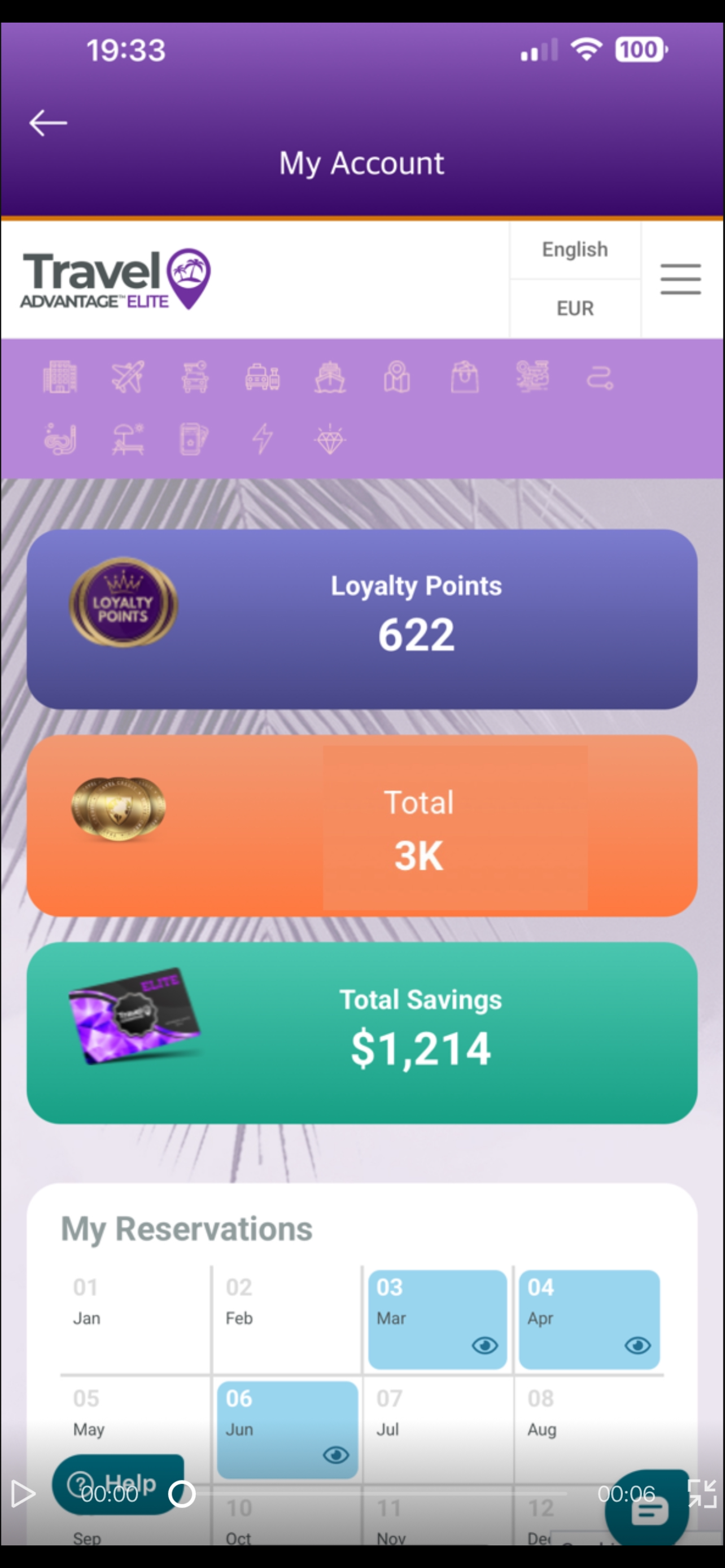Screen dimensions: 725x1568
Task: Open the snorkel activities icon
Action: (60, 440)
